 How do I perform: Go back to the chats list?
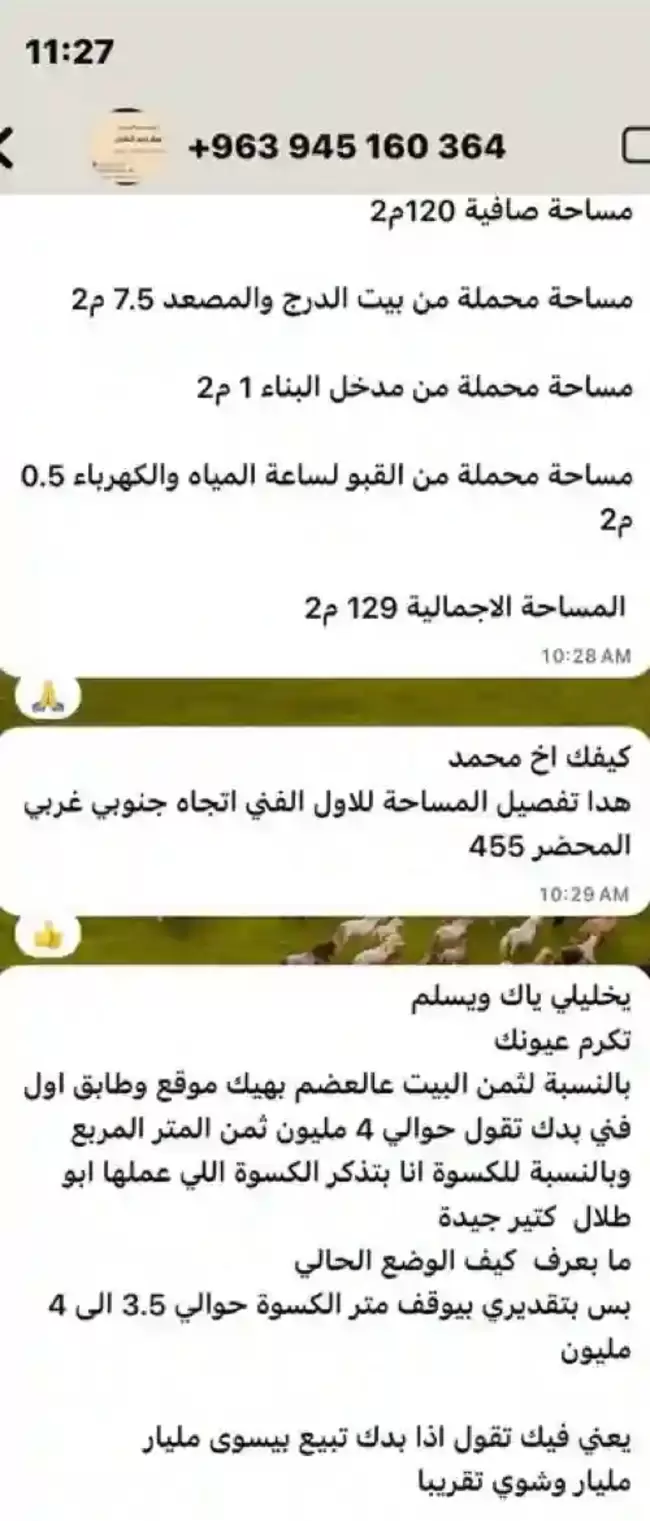6,147
